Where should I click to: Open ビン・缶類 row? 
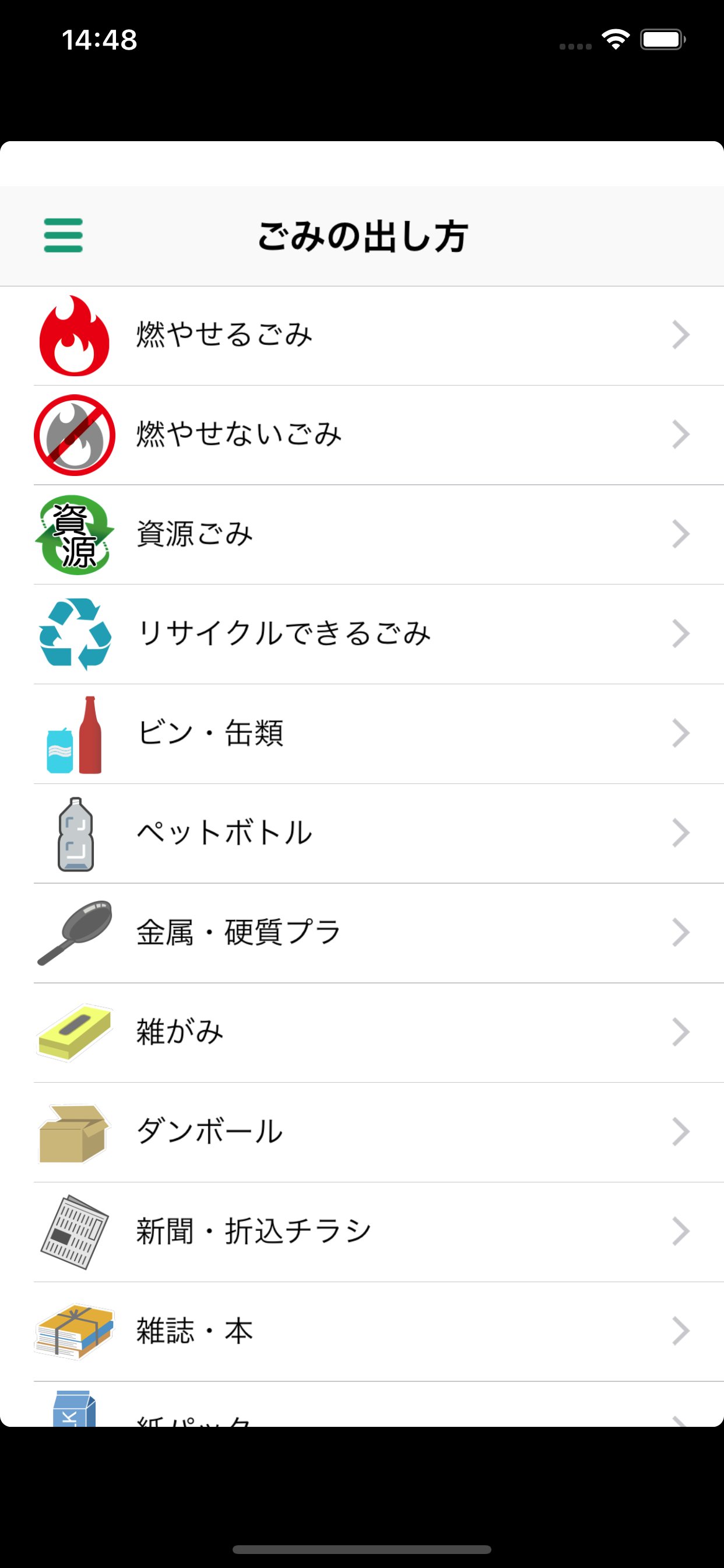[362, 733]
